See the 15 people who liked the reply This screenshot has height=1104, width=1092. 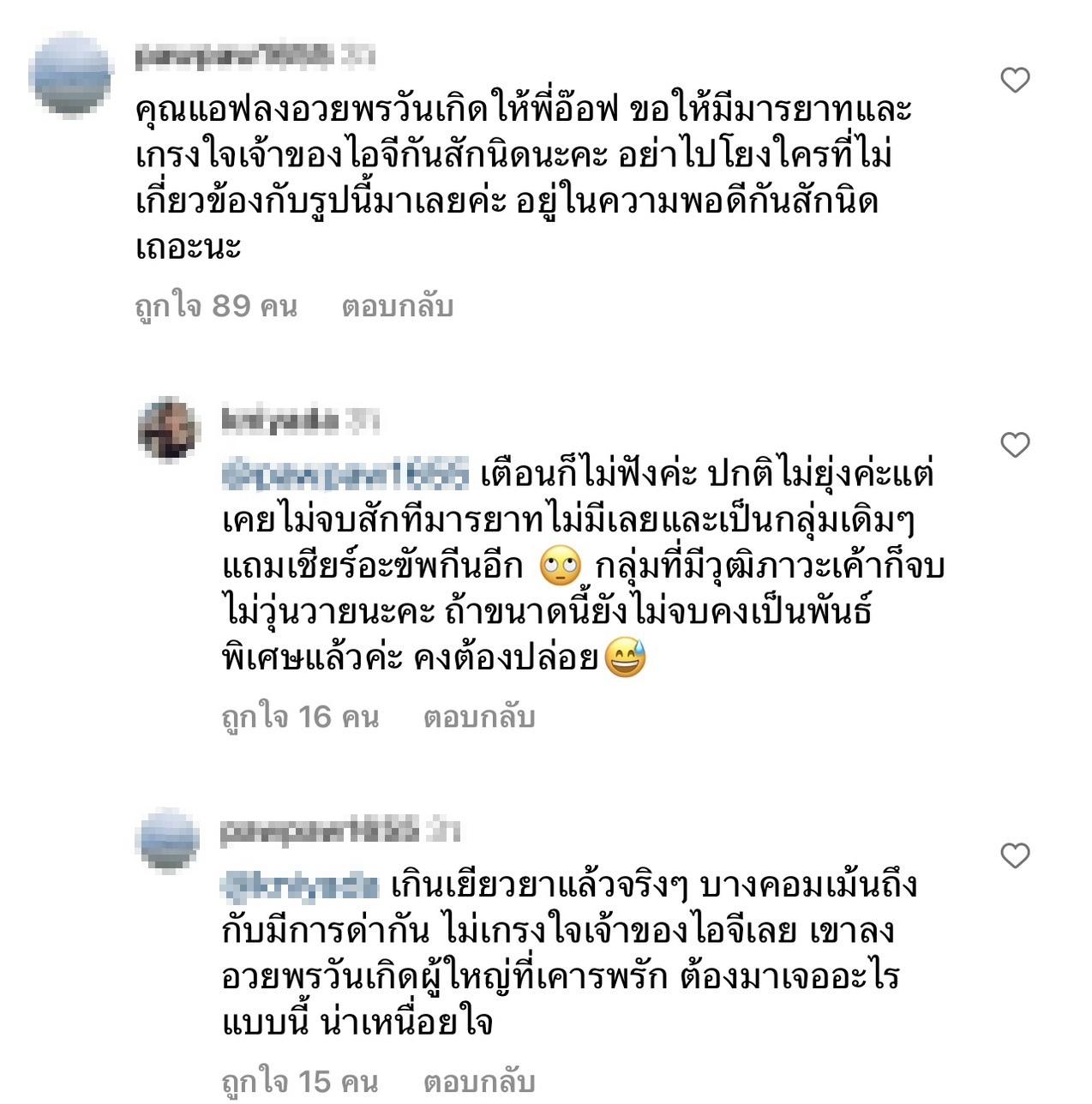300,1082
